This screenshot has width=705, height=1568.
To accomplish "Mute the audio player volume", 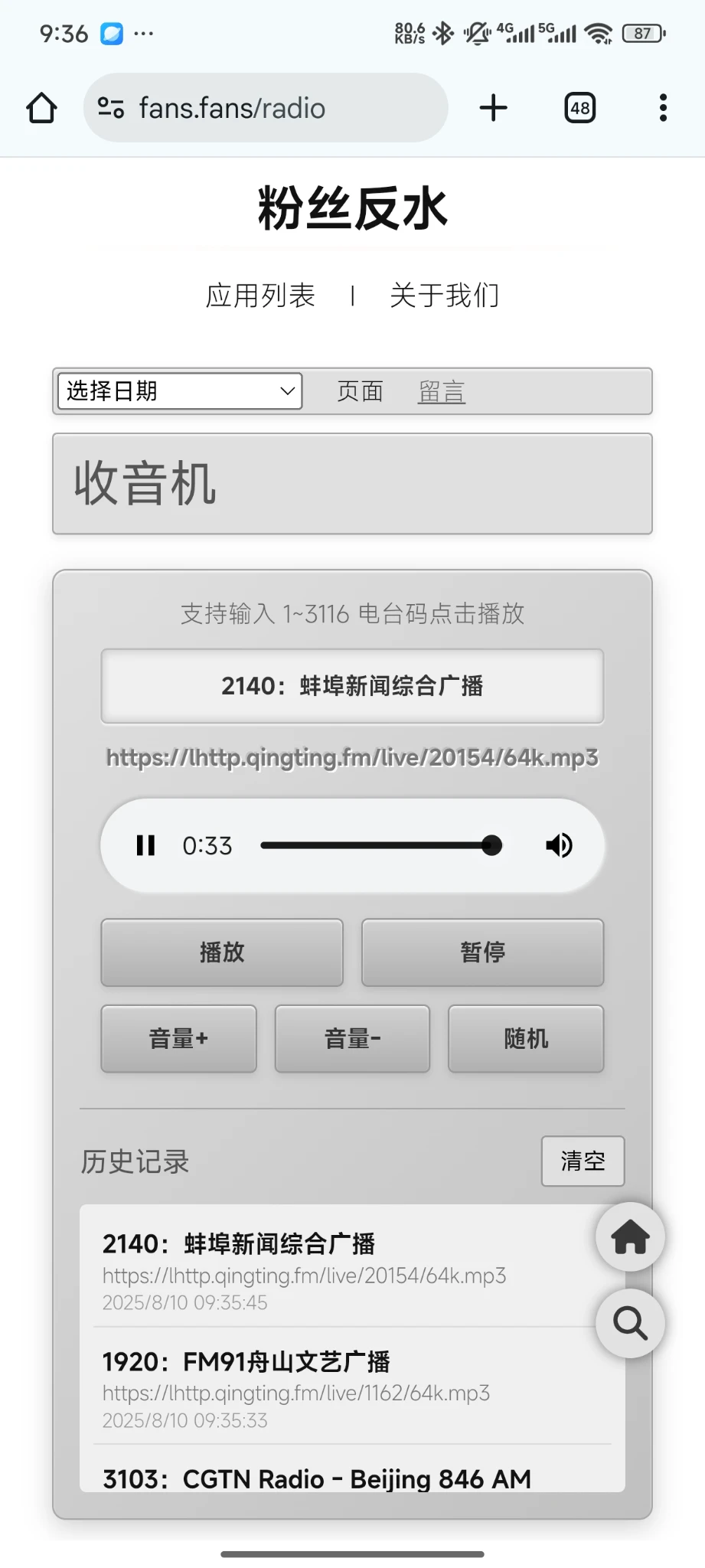I will [560, 845].
